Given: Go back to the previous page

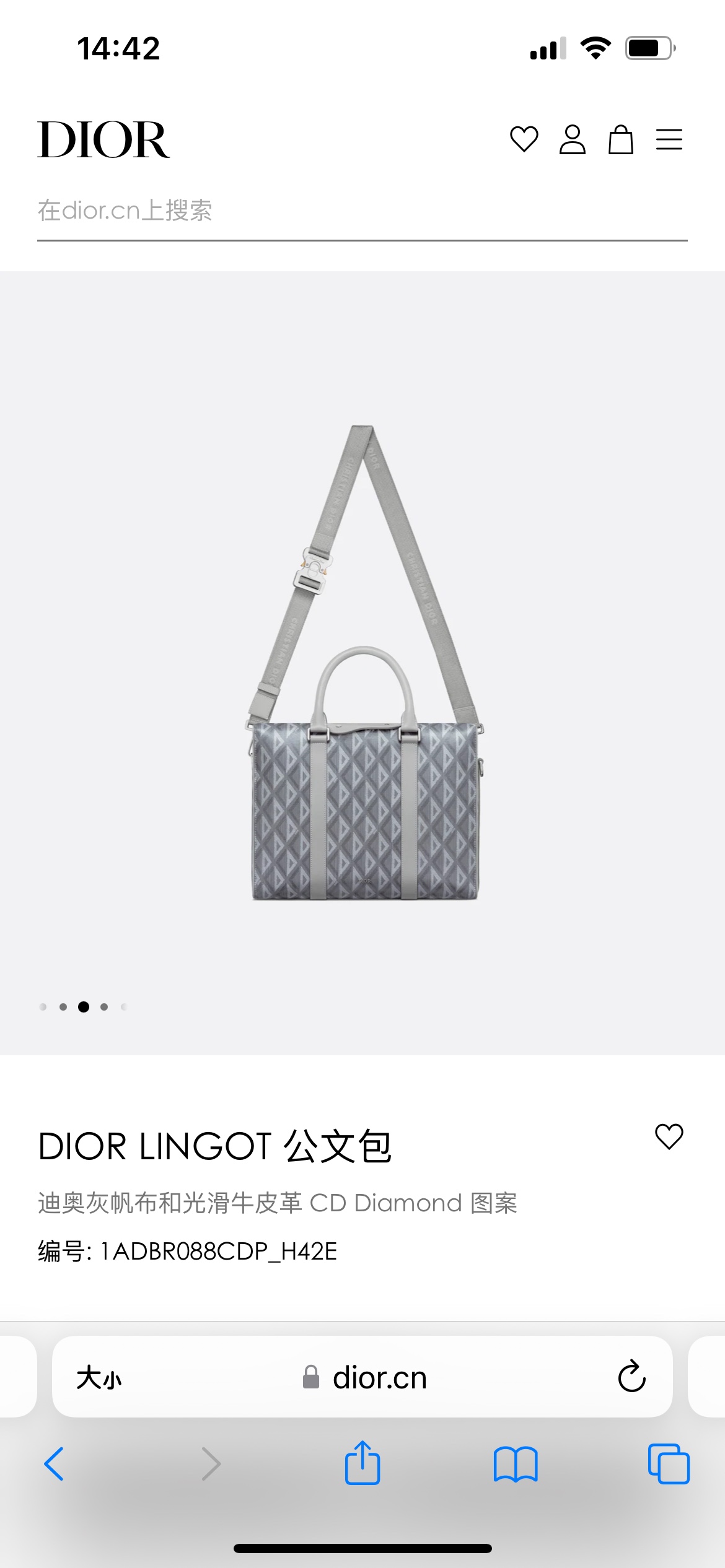Looking at the screenshot, I should 55,1465.
